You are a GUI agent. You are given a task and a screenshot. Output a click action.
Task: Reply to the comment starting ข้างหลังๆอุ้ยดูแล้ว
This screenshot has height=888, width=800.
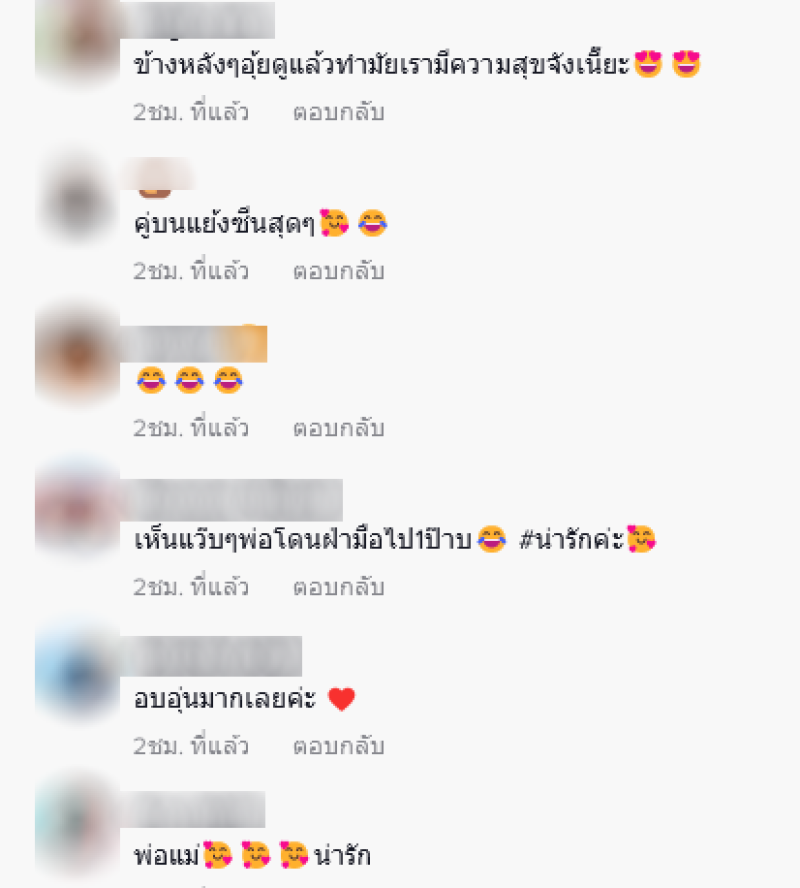(x=338, y=113)
